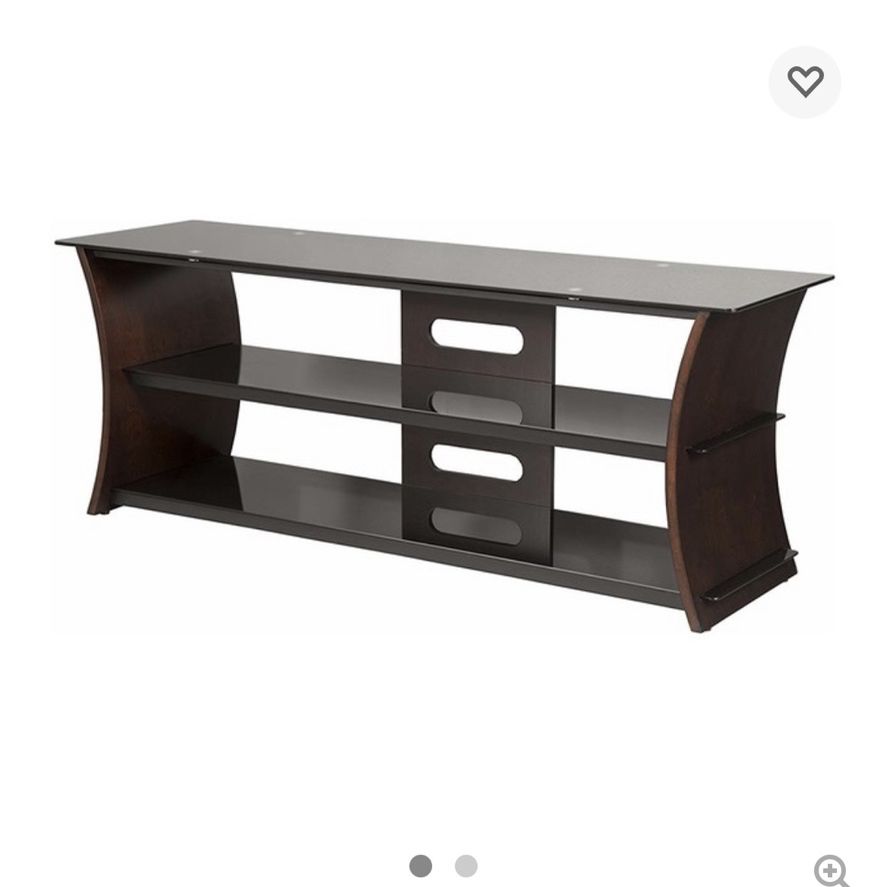Screen dimensions: 887x887
Task: Jump to the second image indicator dot
Action: click(x=466, y=866)
